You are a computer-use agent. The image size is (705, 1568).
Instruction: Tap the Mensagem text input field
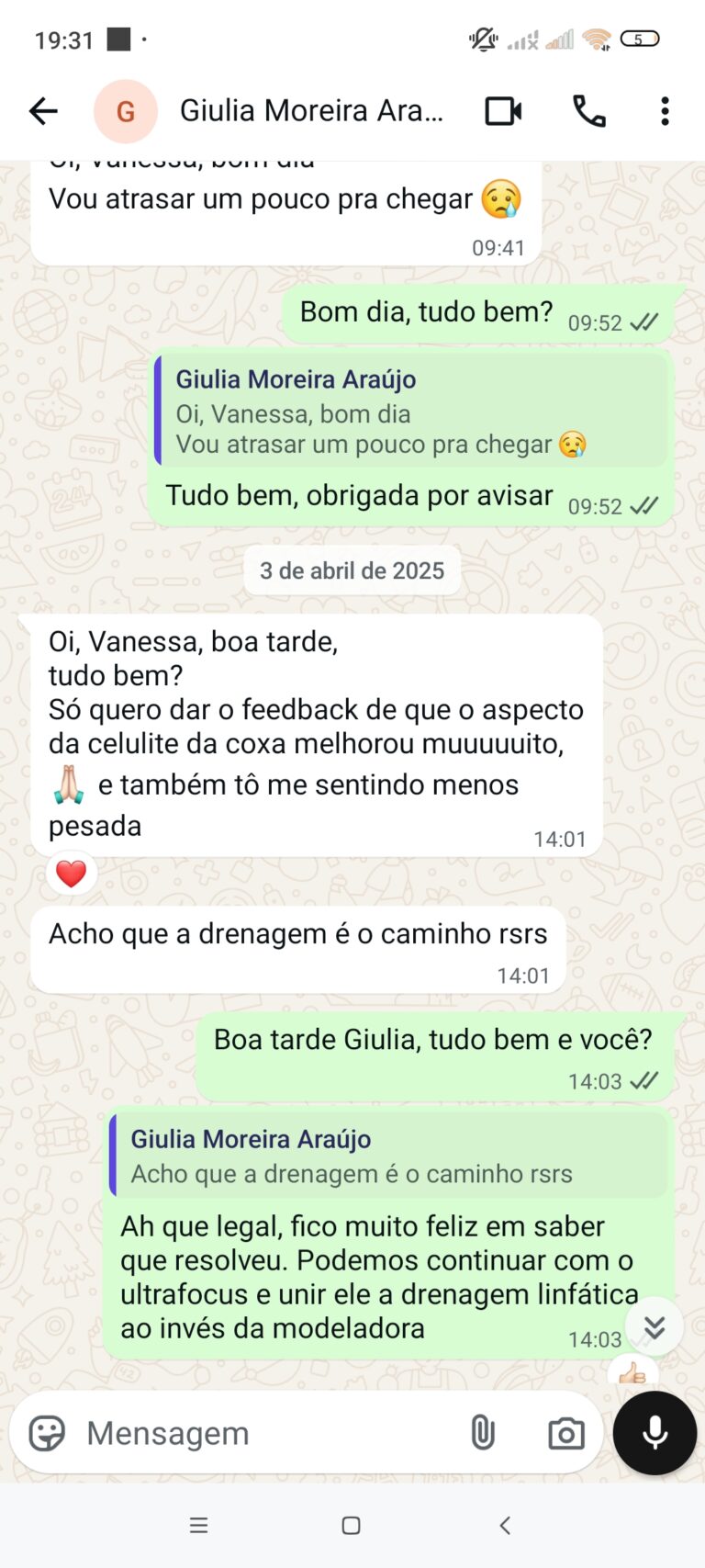[x=229, y=1432]
